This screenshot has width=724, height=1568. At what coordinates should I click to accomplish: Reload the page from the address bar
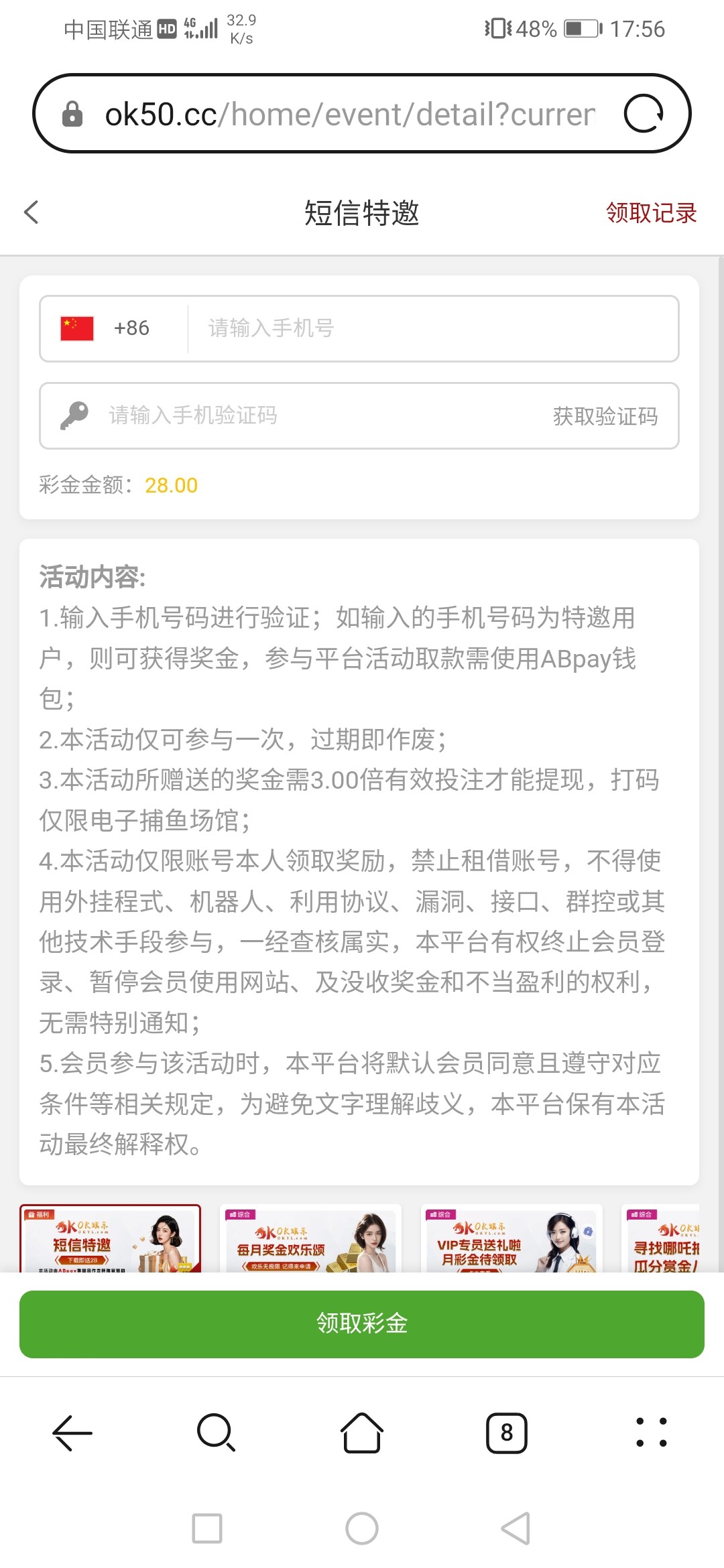[x=643, y=114]
